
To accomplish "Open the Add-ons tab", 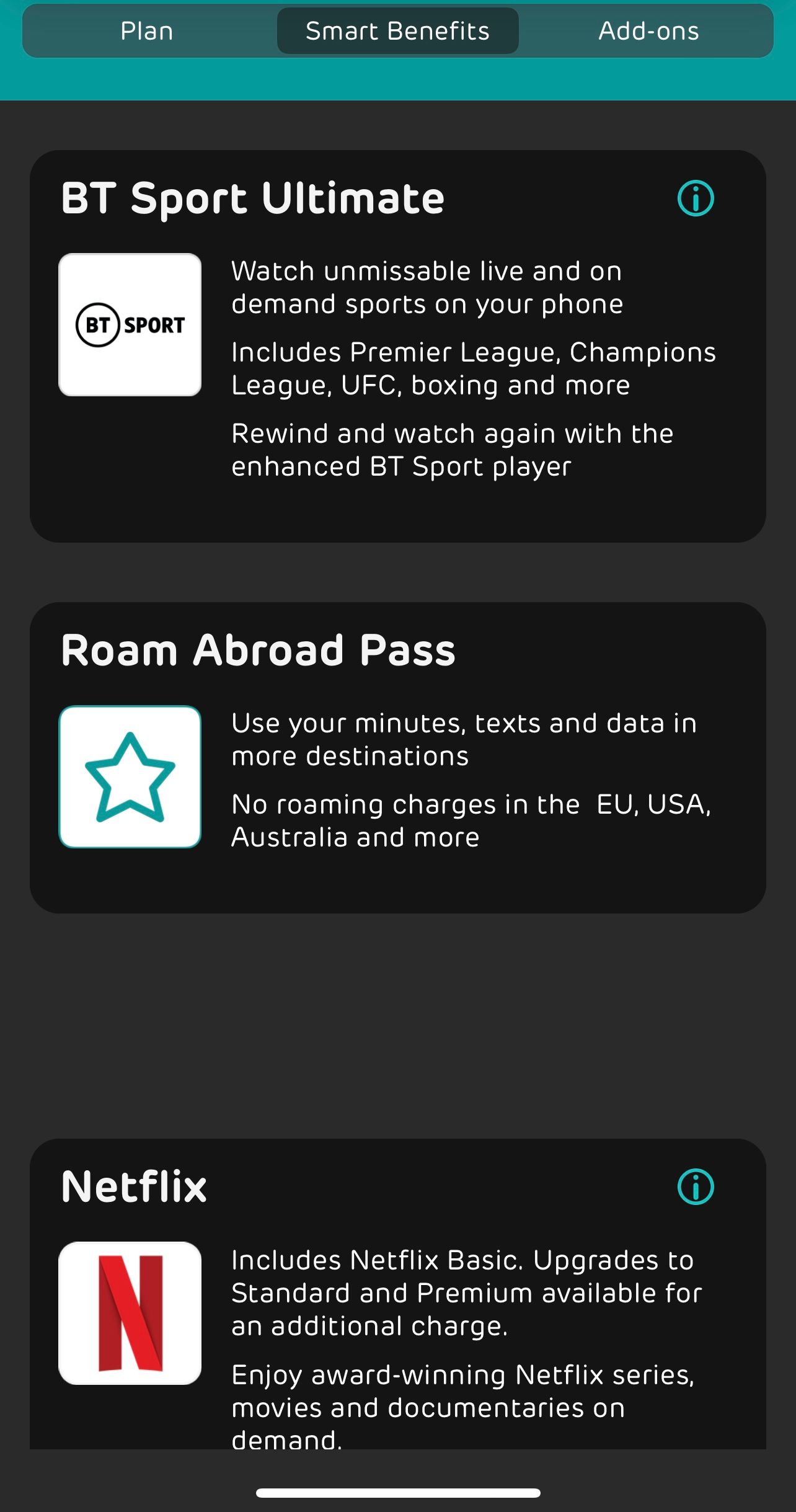I will pyautogui.click(x=648, y=31).
